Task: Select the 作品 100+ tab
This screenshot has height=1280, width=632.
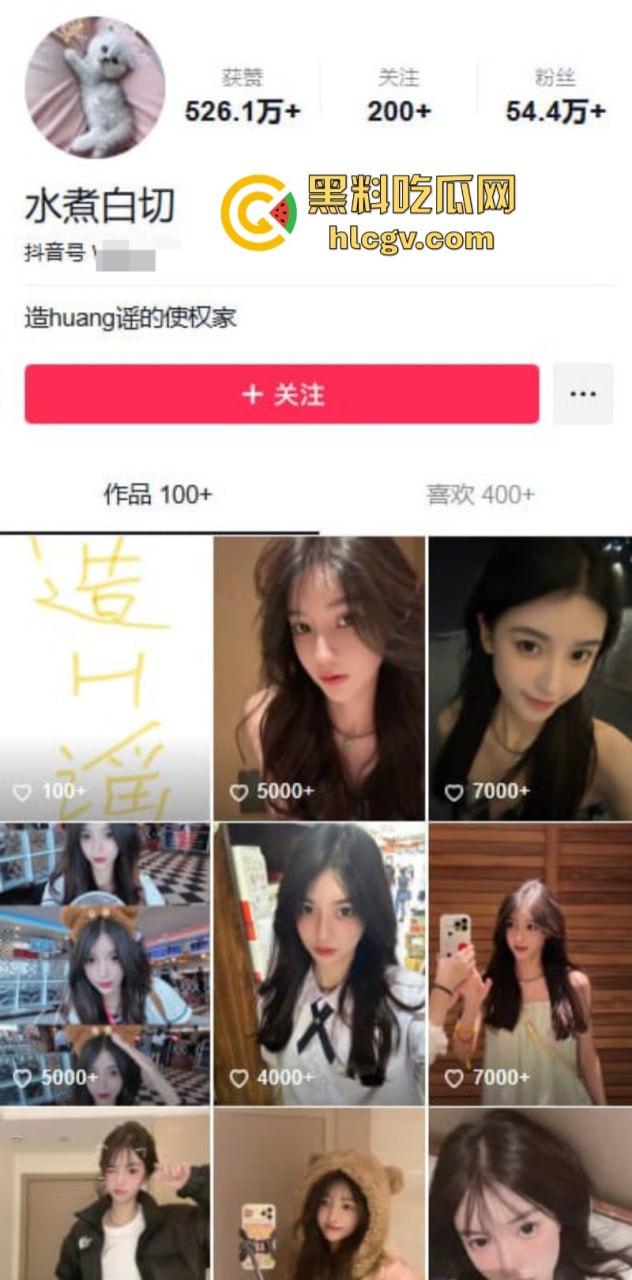Action: (158, 494)
